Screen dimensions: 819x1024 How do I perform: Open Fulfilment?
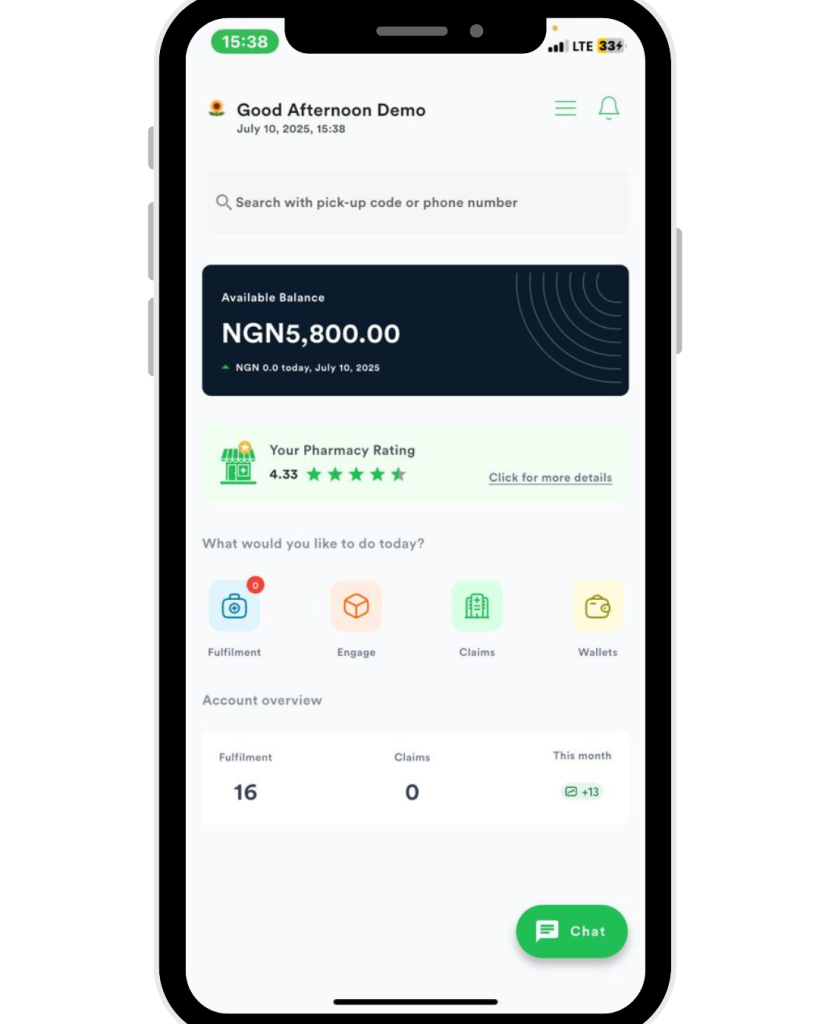[x=234, y=607]
